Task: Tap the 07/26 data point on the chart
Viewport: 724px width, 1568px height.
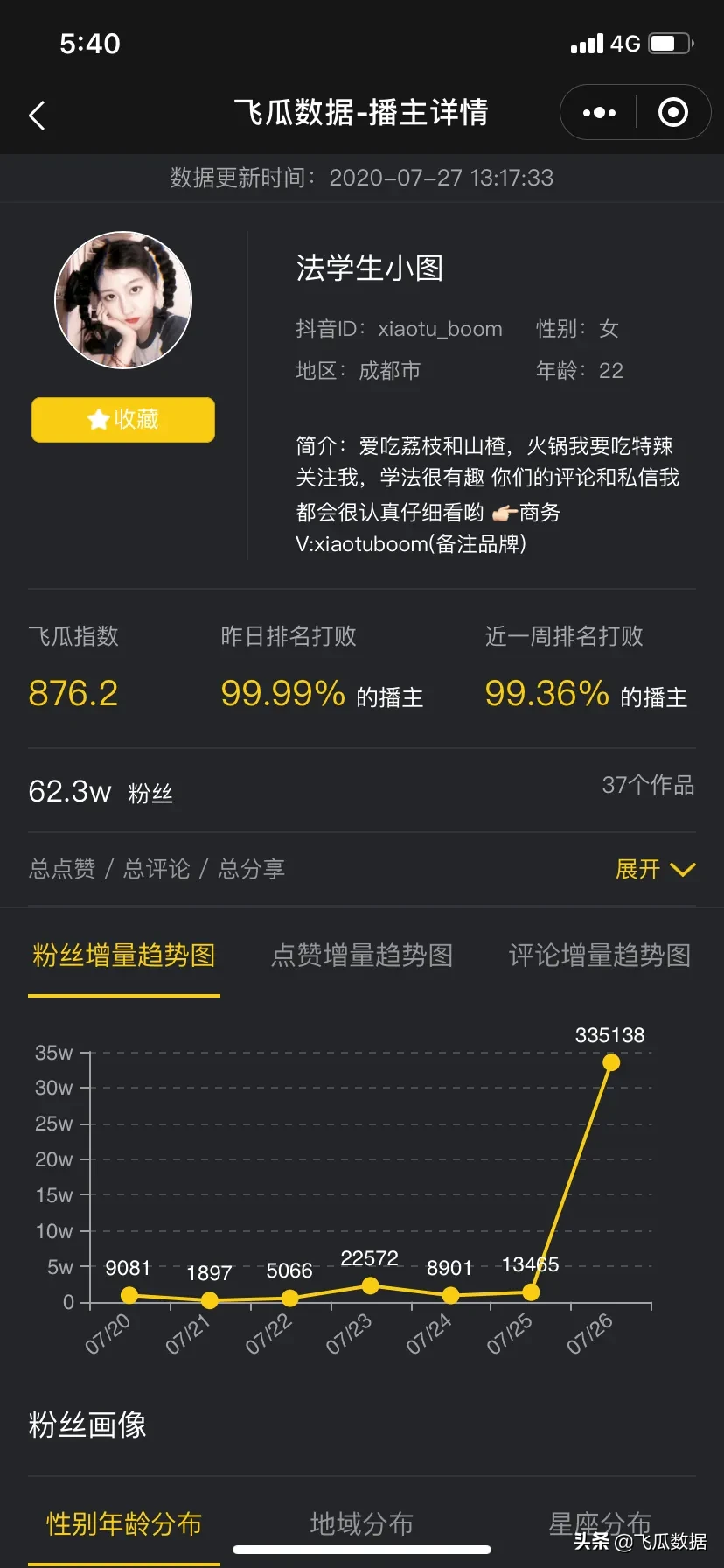Action: (x=611, y=1062)
